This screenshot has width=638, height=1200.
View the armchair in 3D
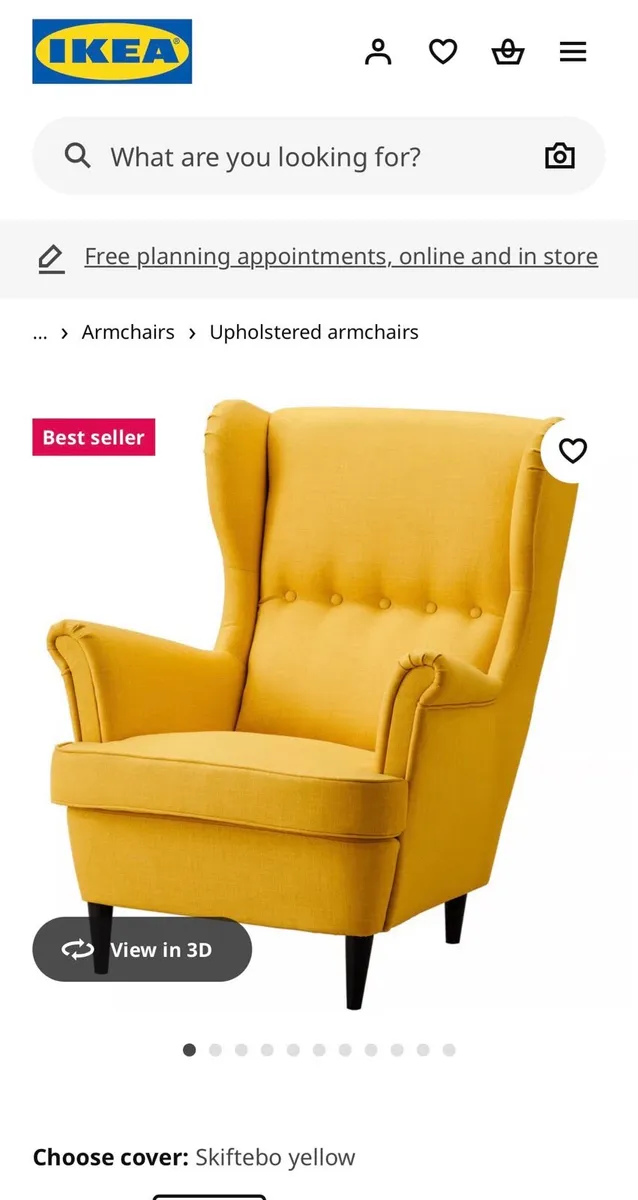click(x=142, y=949)
